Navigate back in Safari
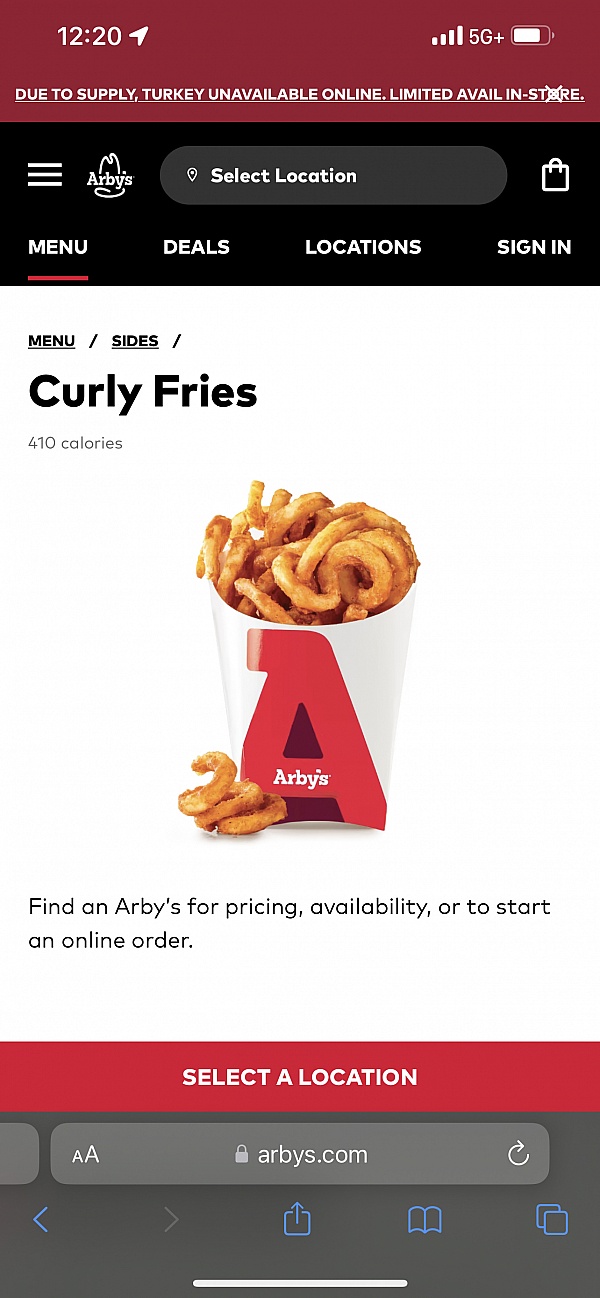 (x=41, y=1219)
